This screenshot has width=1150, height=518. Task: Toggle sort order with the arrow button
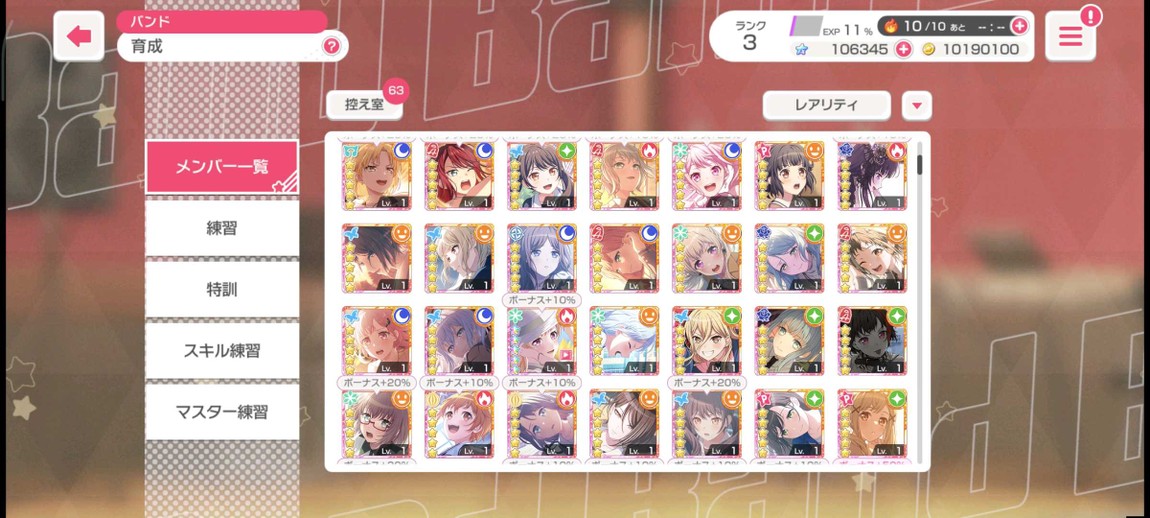[x=916, y=105]
